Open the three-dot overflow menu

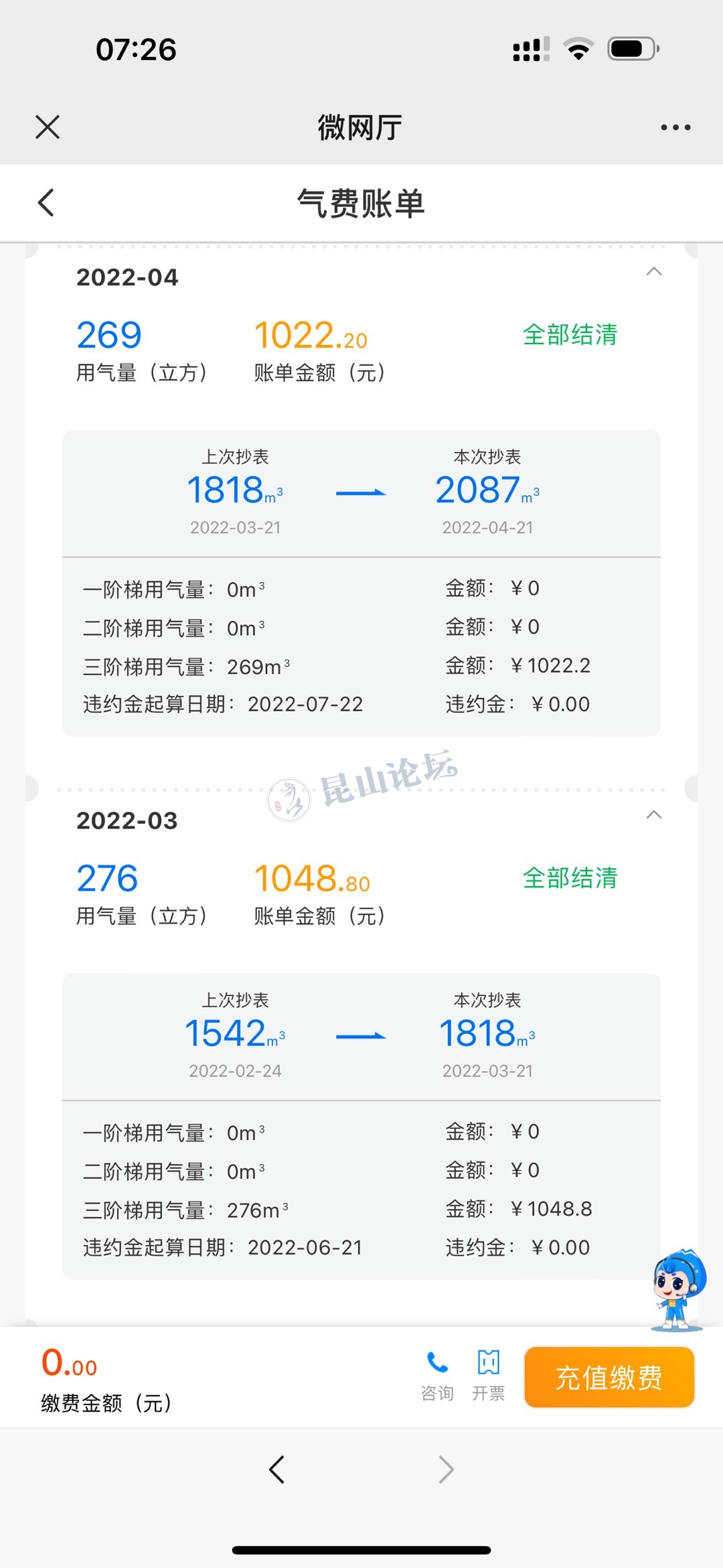click(x=675, y=127)
